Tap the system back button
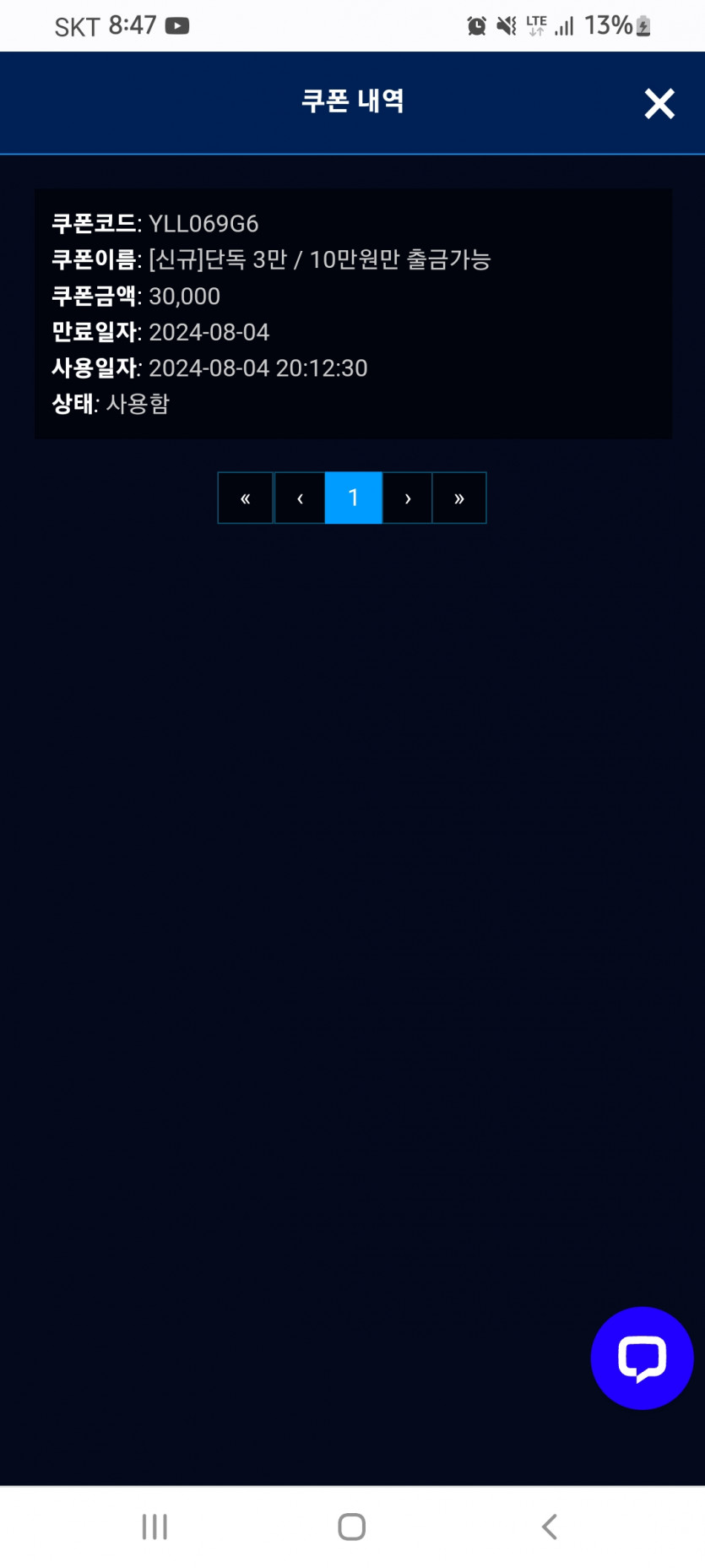 click(x=550, y=1527)
